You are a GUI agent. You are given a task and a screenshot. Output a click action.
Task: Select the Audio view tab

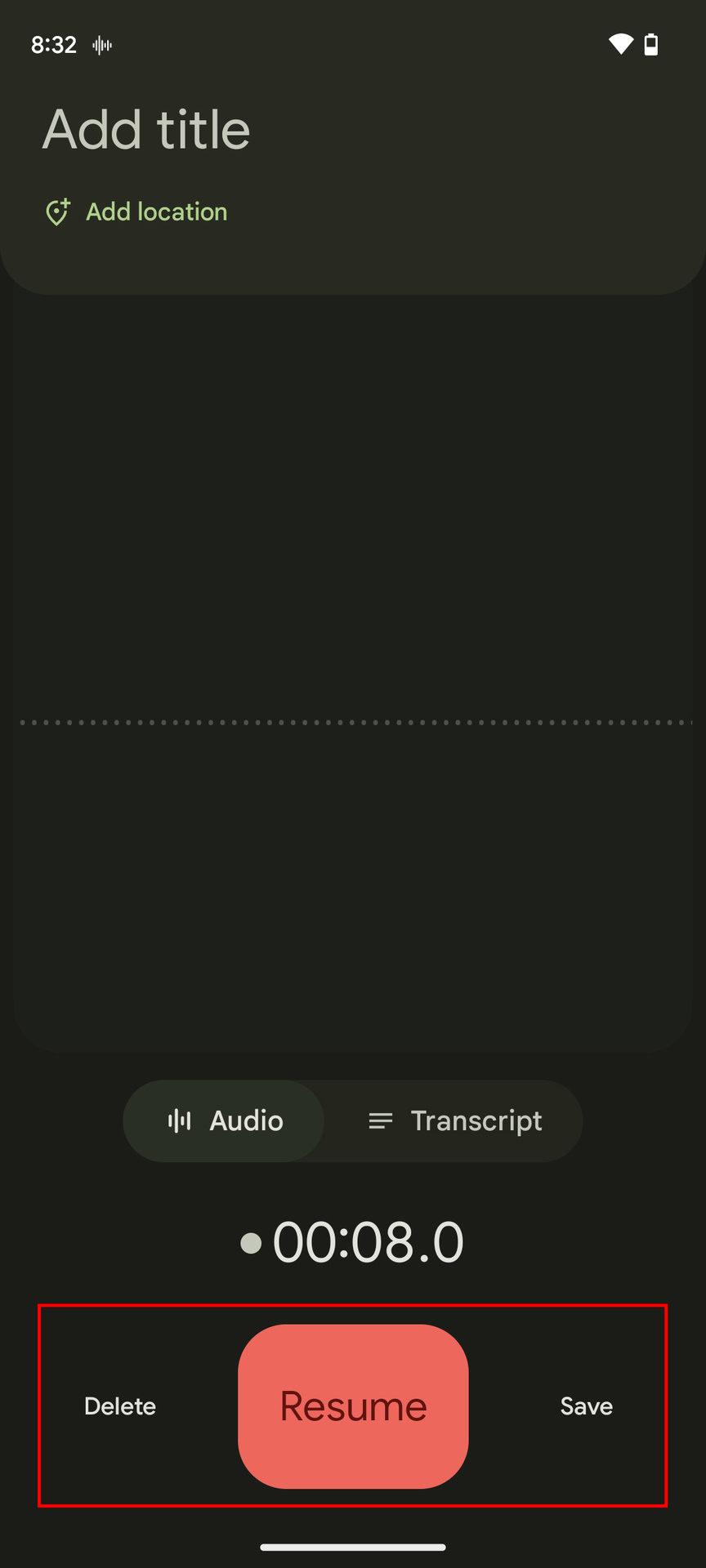click(x=225, y=1120)
